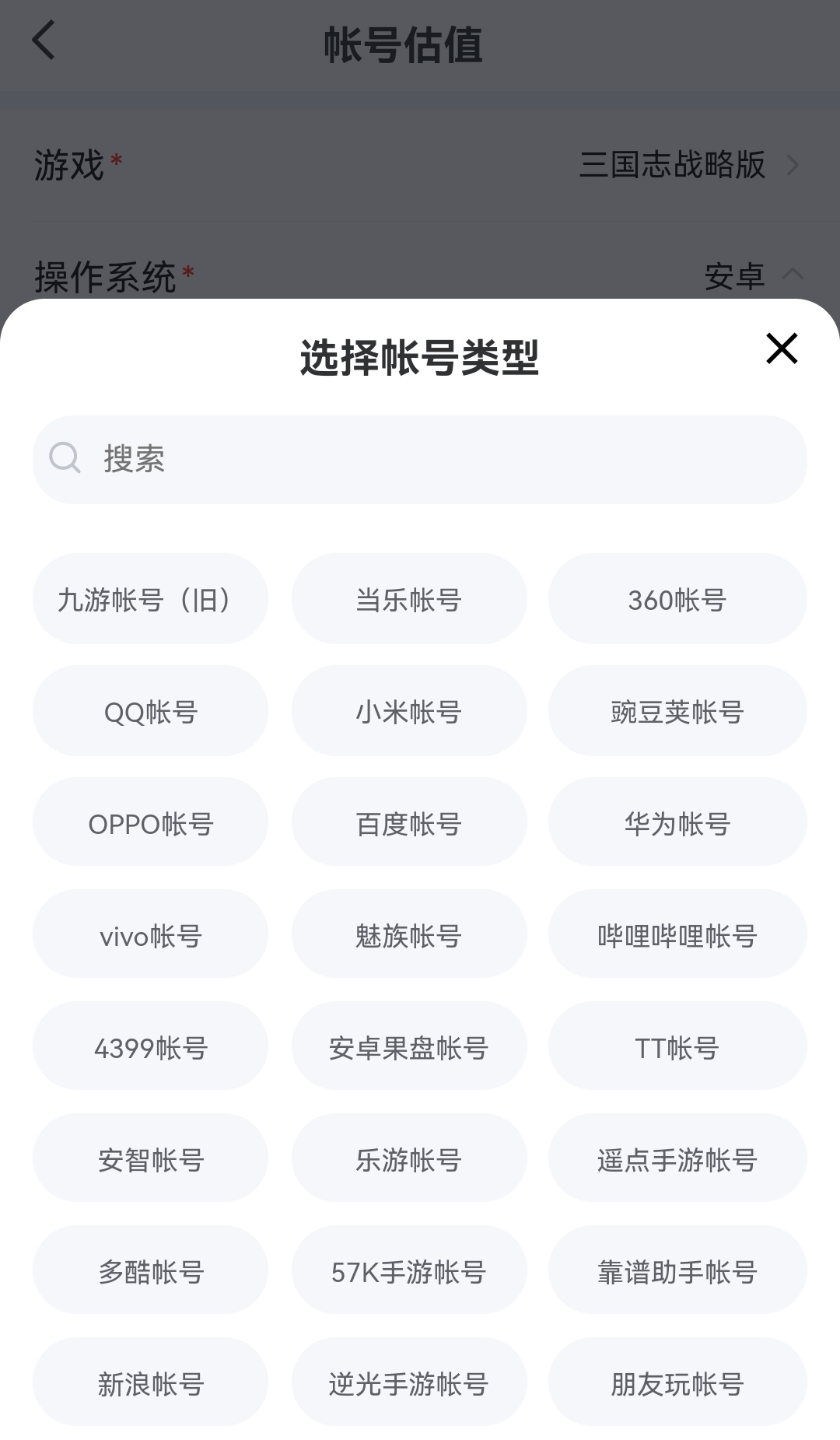Screen dimensions: 840x1440
Task: Choose 朋友玩帐号 account type
Action: click(x=677, y=1383)
